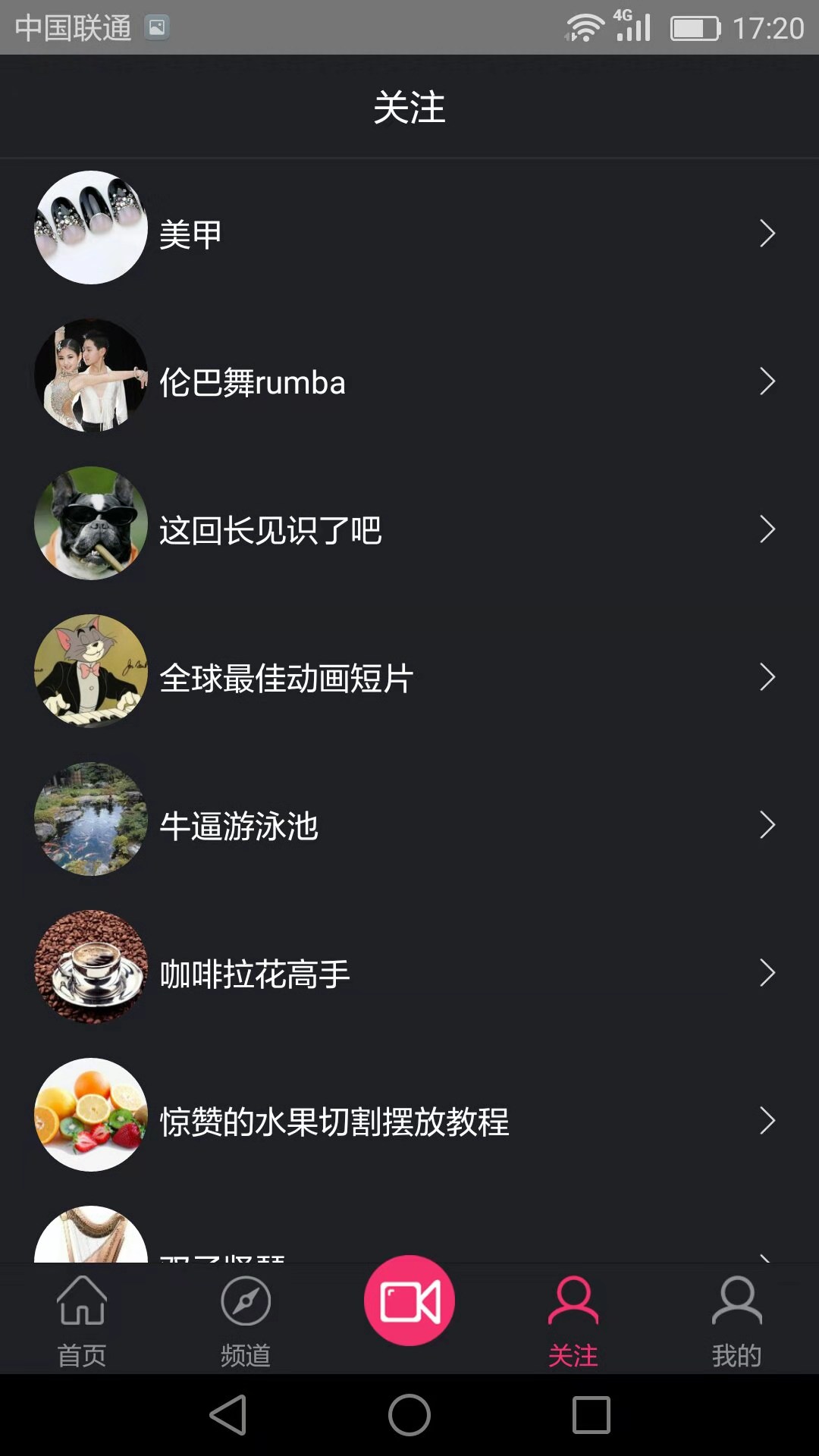Switch to the 我的 profile tab
The height and width of the screenshot is (1456, 819).
tap(736, 1320)
